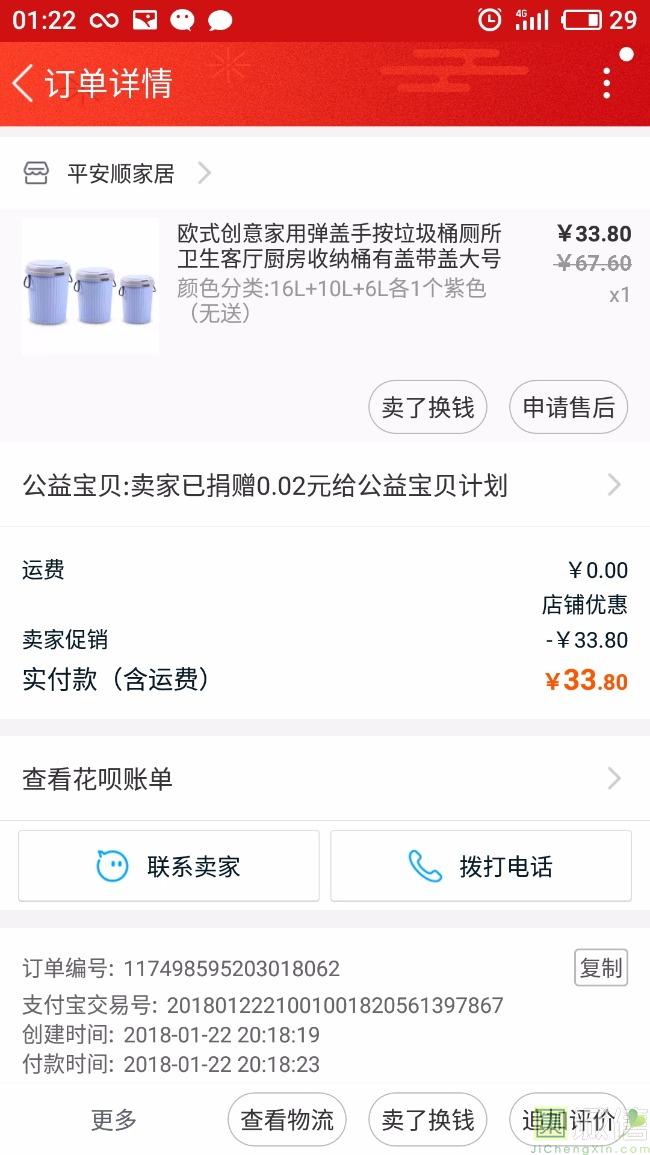Open the 欧式创意家用弹盖手按垃圾桶 product
This screenshot has width=650, height=1155.
pyautogui.click(x=339, y=246)
